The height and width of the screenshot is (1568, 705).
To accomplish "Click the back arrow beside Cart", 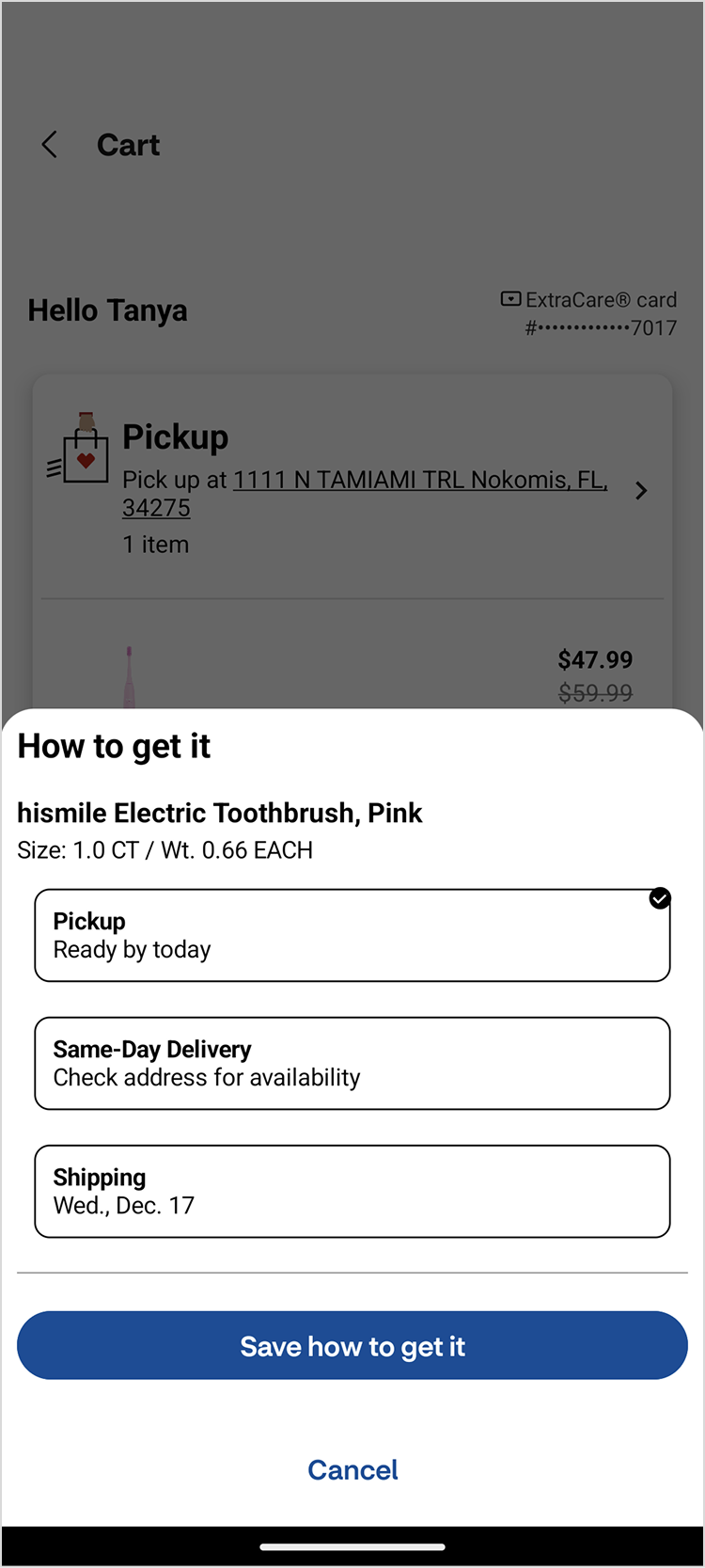I will point(49,144).
